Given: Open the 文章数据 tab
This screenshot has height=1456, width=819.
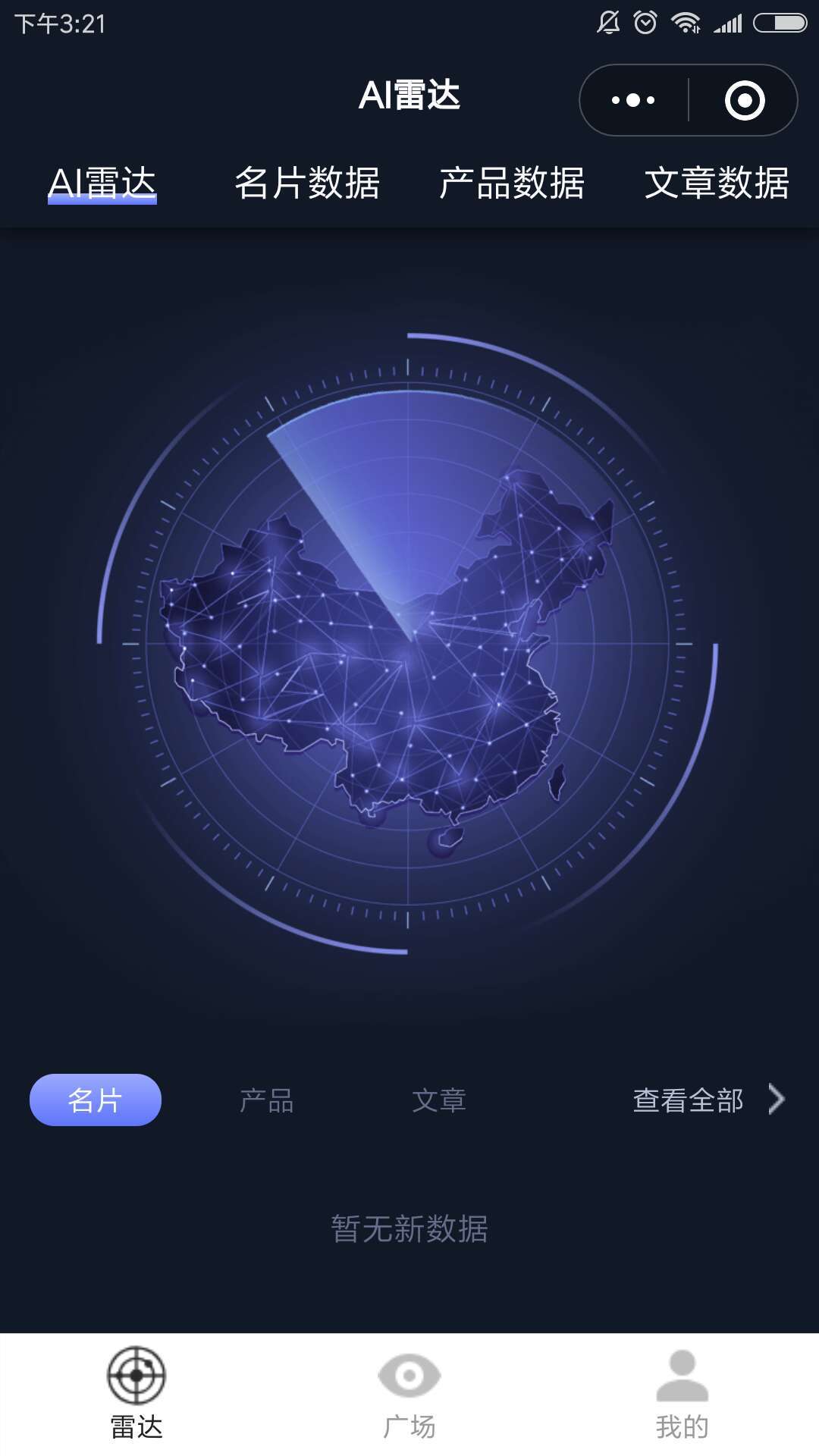Looking at the screenshot, I should coord(720,182).
